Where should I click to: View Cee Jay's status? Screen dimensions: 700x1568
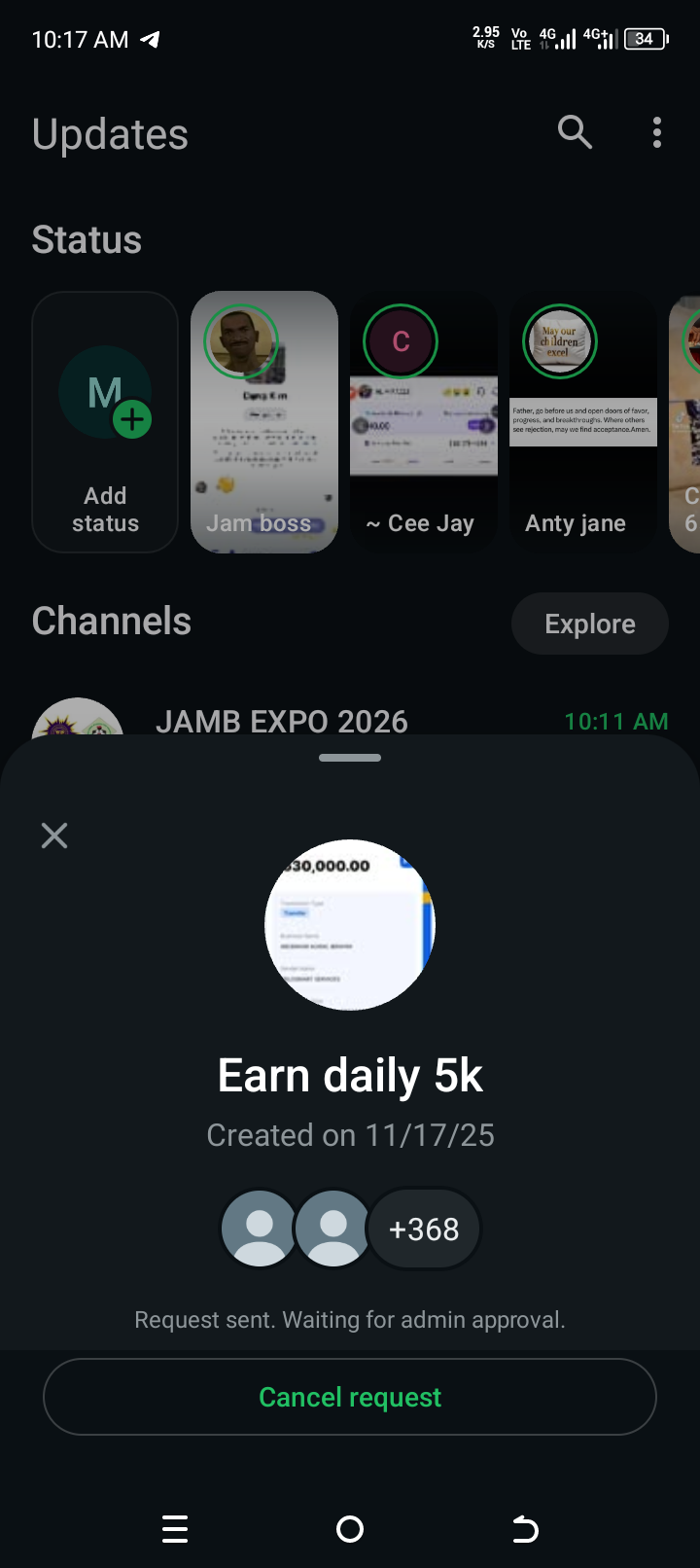424,421
